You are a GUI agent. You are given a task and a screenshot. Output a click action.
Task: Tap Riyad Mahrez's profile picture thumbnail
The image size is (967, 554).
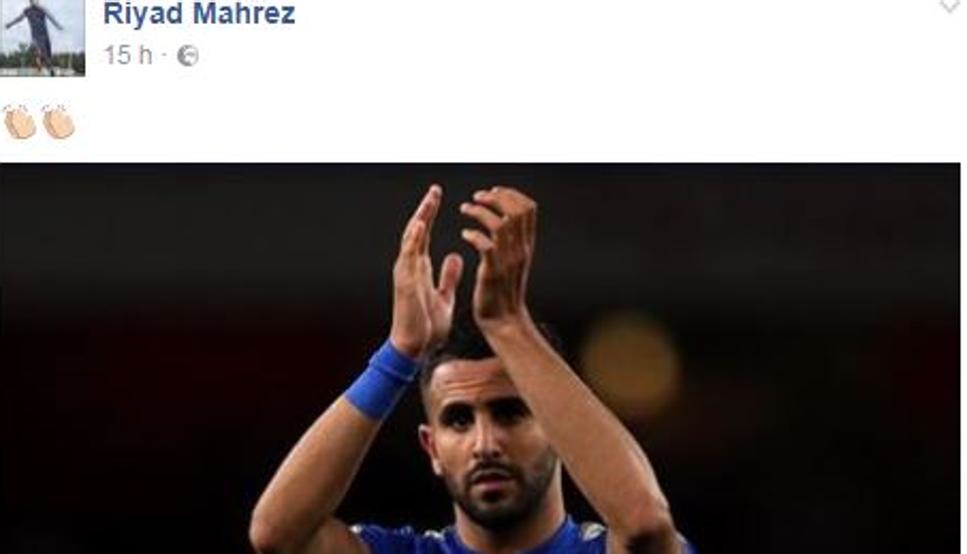[42, 36]
